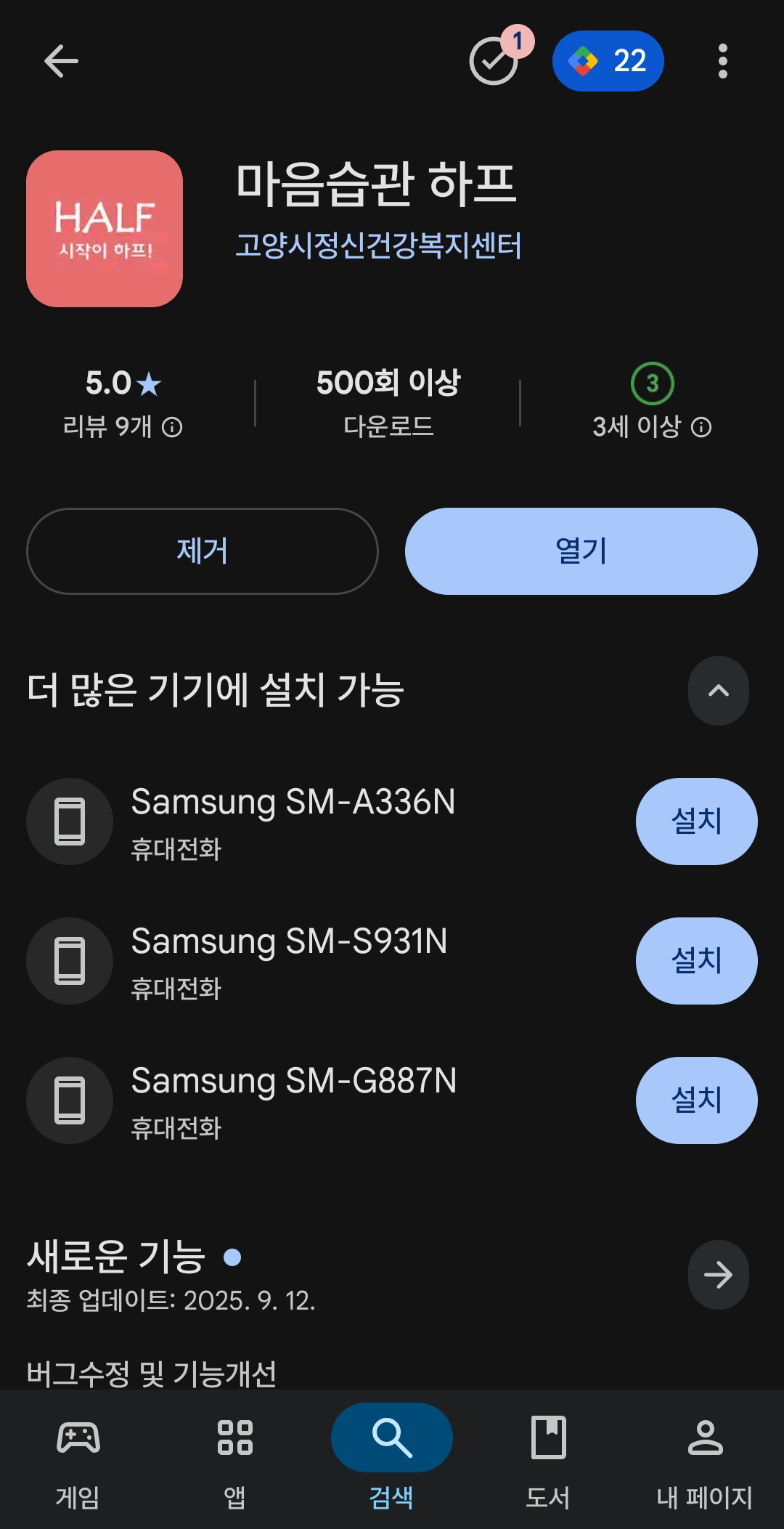Install on Samsung SM-A336N

pos(696,822)
